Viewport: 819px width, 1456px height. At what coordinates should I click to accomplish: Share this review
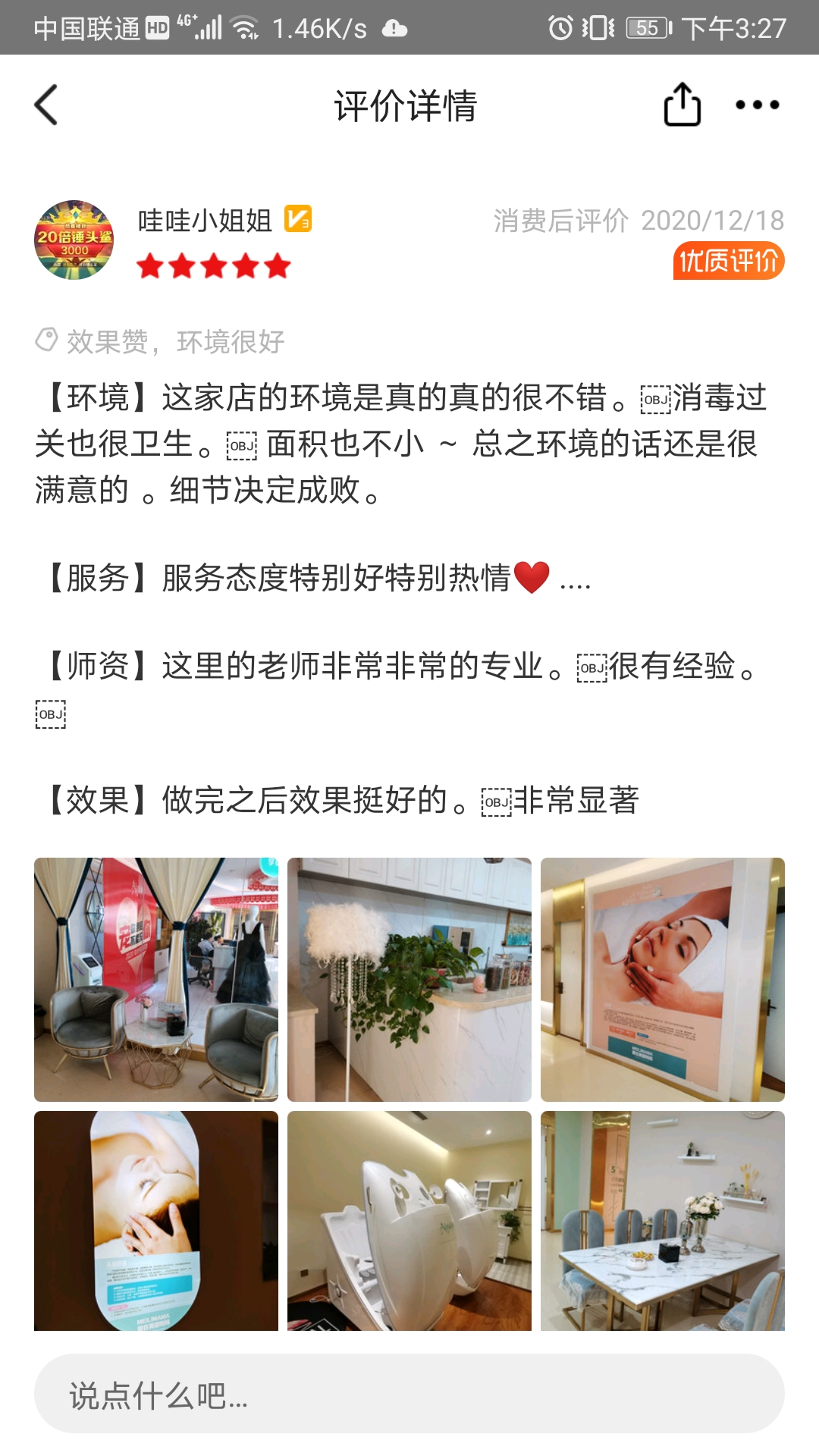[682, 105]
